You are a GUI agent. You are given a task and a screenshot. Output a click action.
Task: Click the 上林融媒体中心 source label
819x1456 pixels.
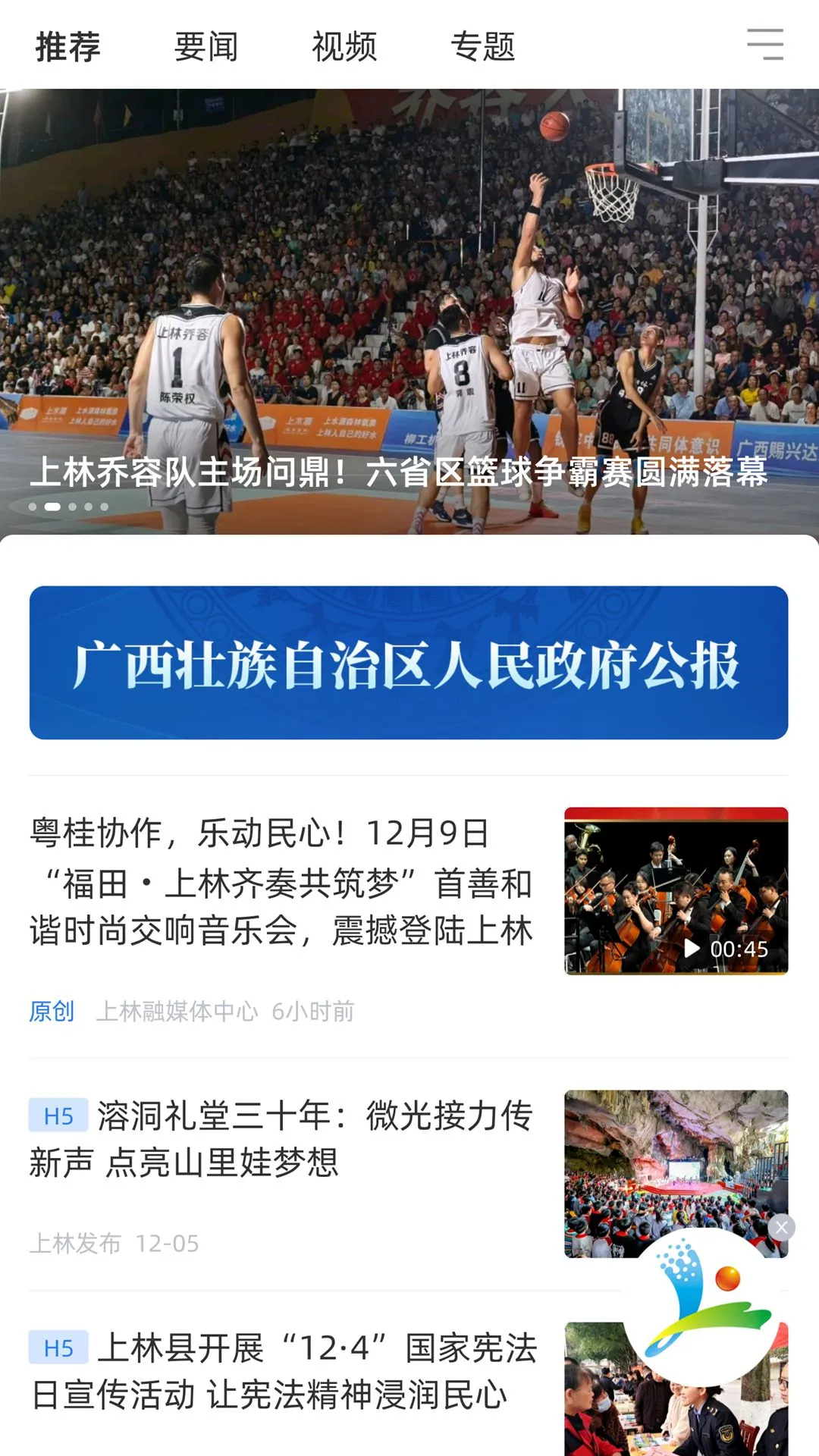[176, 1009]
